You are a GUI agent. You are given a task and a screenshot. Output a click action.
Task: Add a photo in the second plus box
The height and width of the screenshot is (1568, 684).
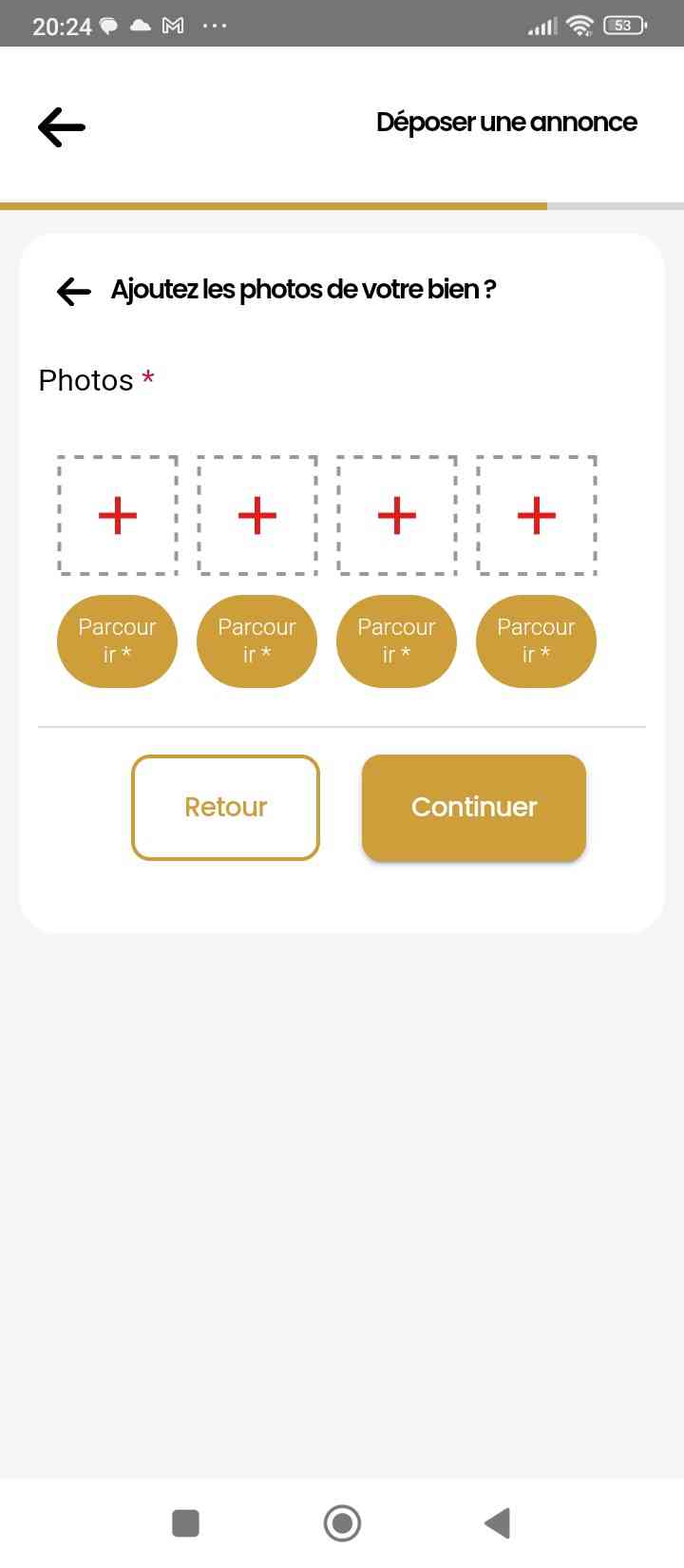click(257, 515)
